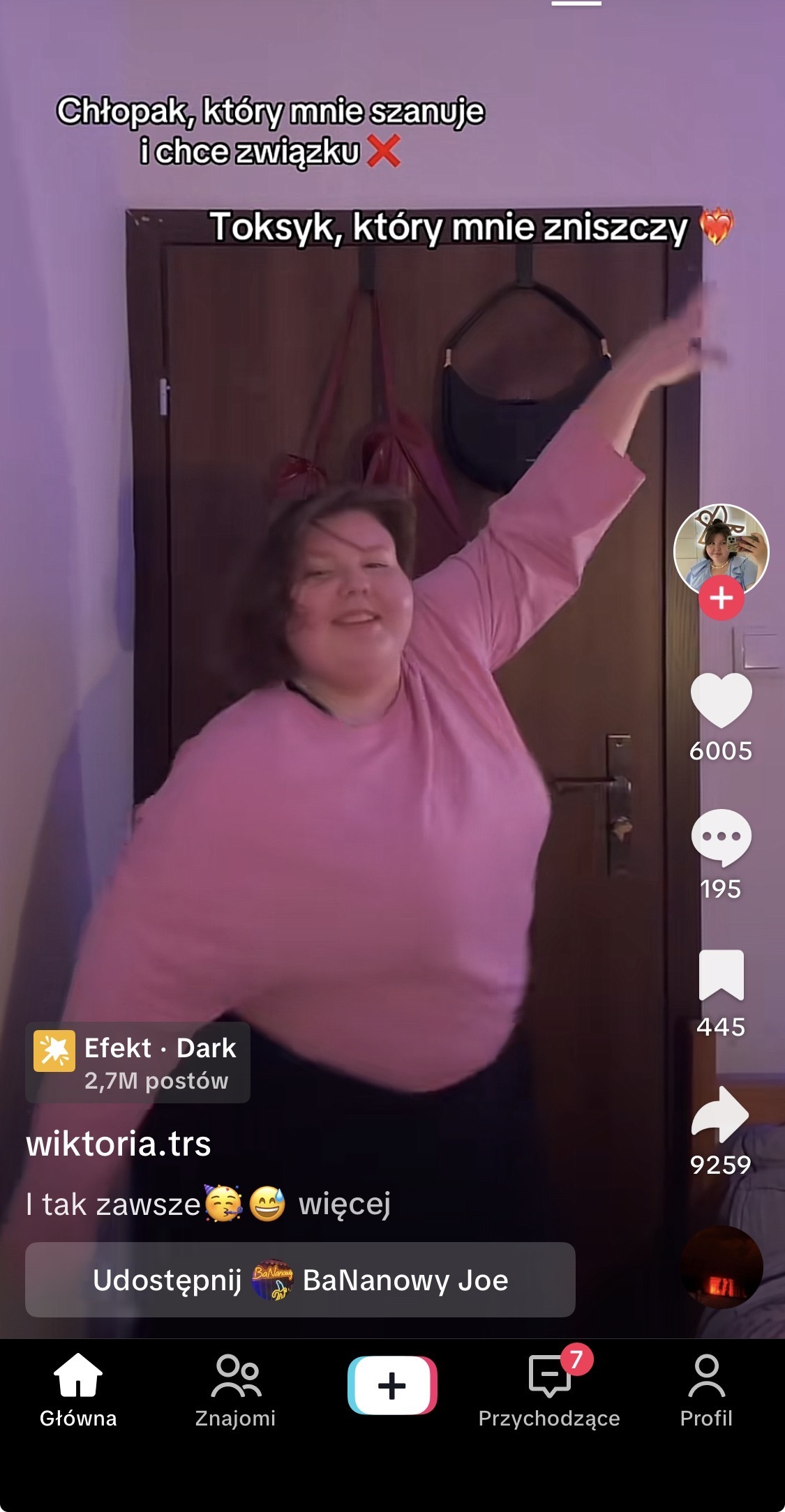Create a new post with plus button
Image resolution: width=785 pixels, height=1512 pixels.
click(392, 1385)
